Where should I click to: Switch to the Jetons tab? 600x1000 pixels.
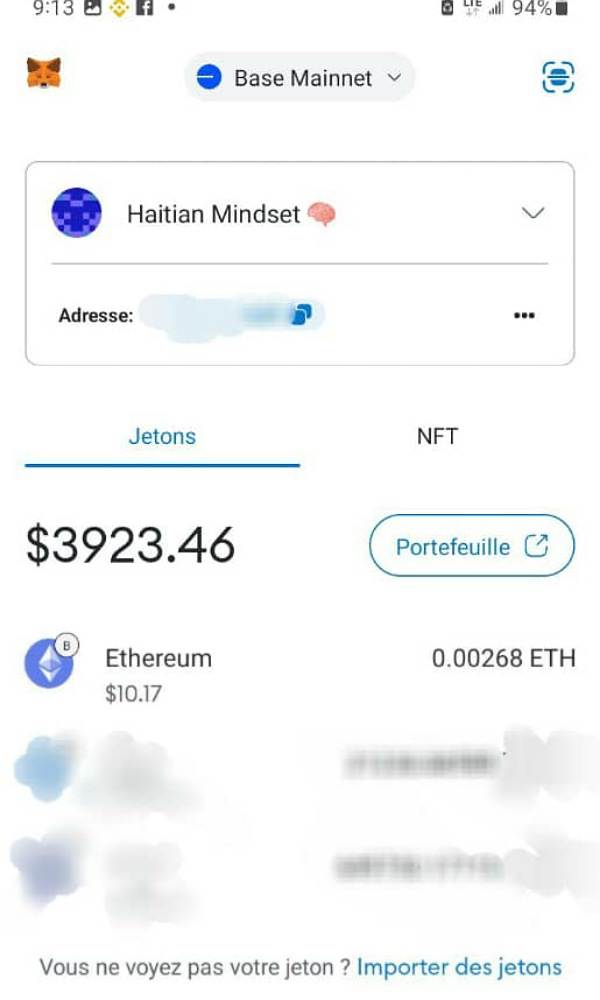pyautogui.click(x=162, y=437)
